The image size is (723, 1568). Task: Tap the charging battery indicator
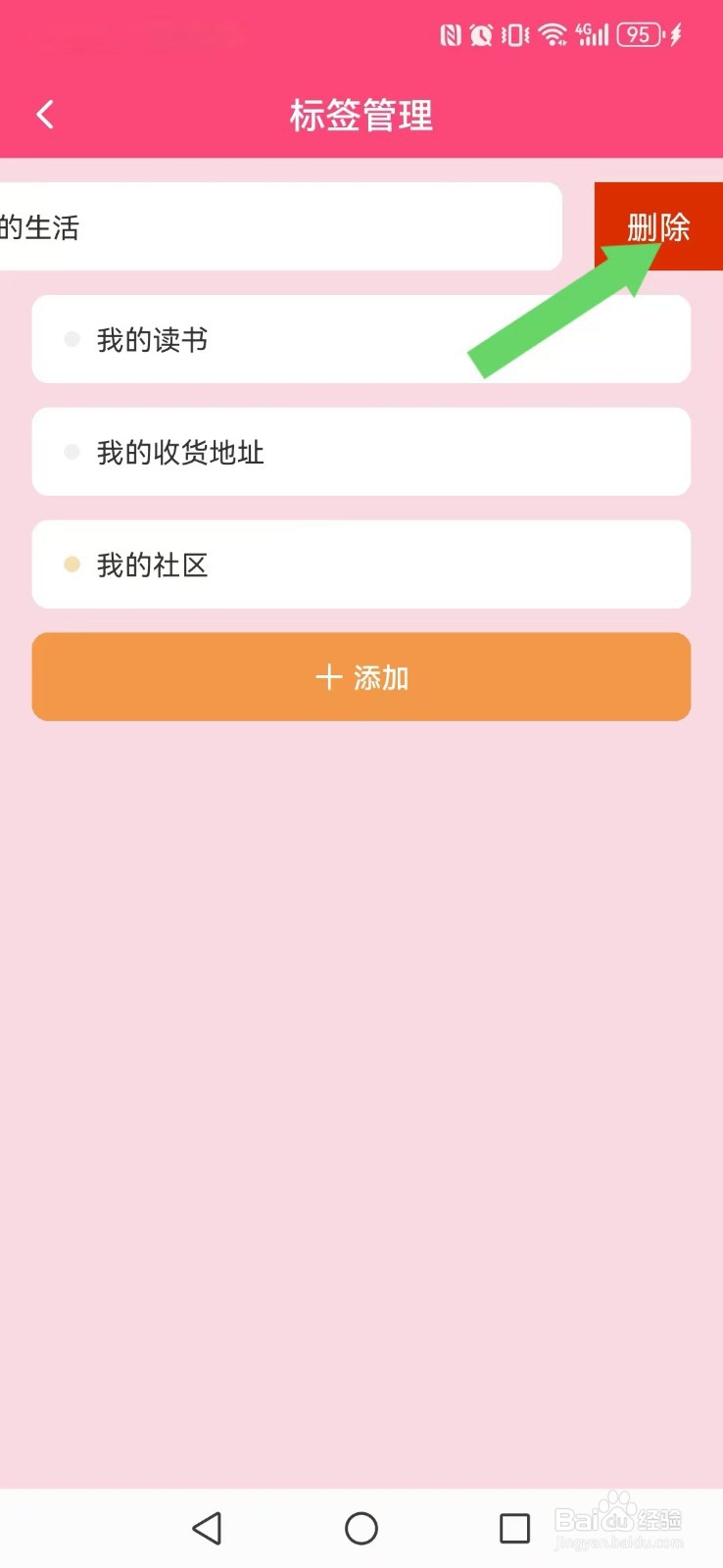pos(642,33)
